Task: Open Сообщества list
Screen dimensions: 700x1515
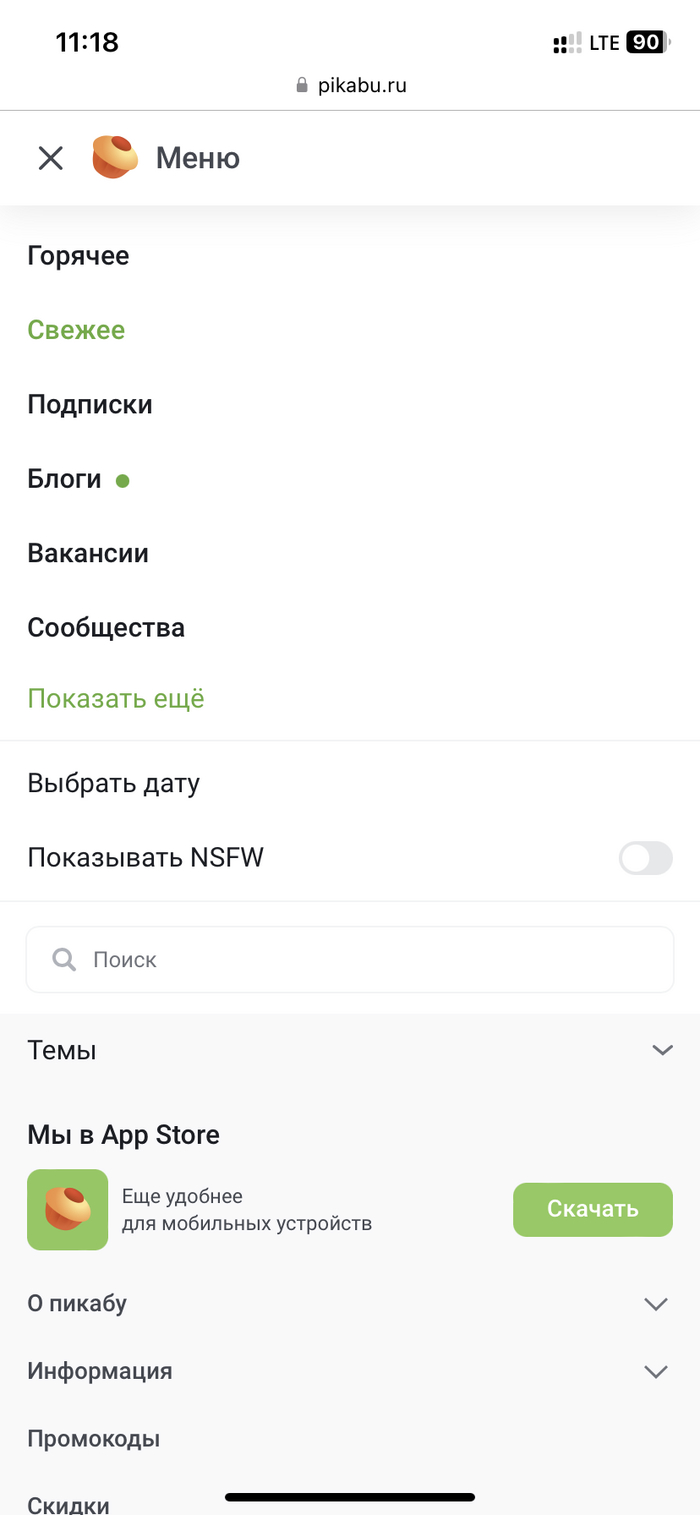Action: pyautogui.click(x=106, y=628)
